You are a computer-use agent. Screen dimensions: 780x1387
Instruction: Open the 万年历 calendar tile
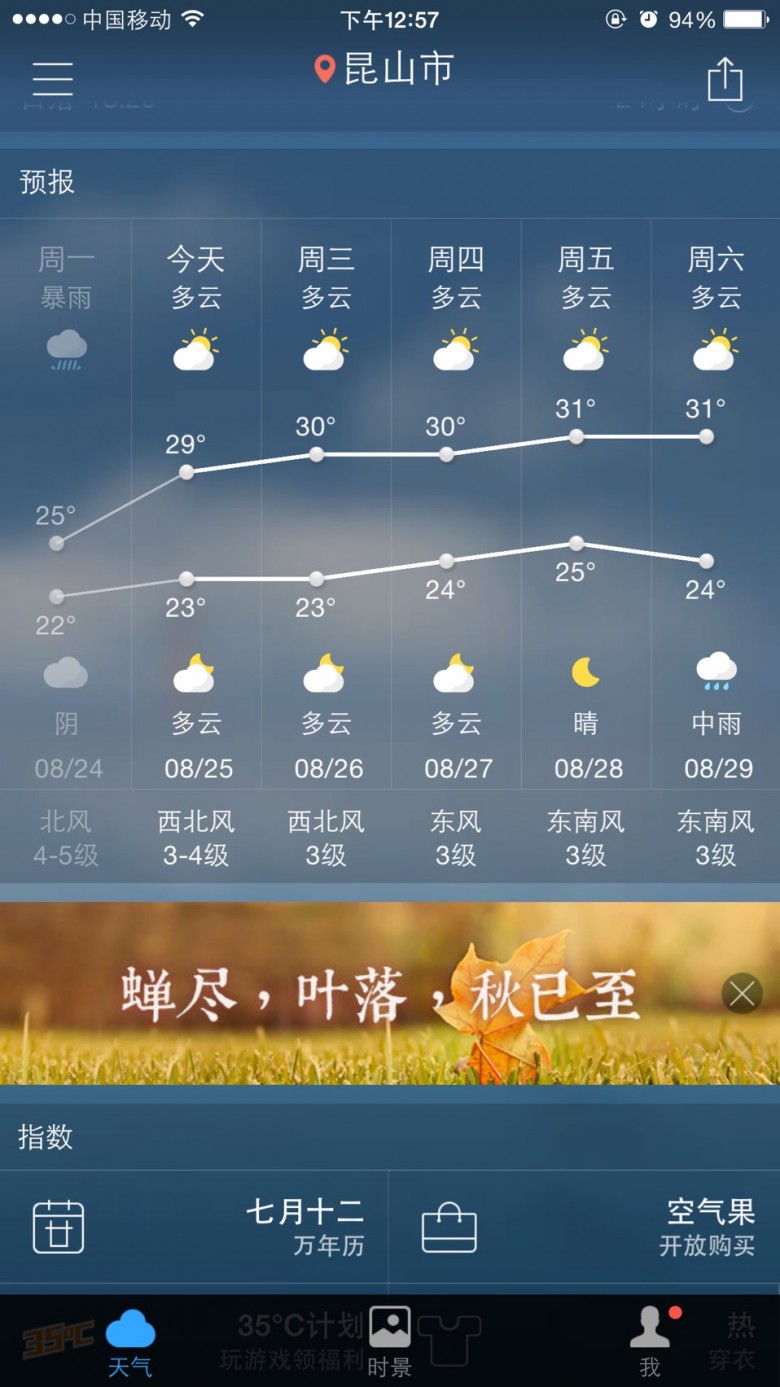point(194,1227)
